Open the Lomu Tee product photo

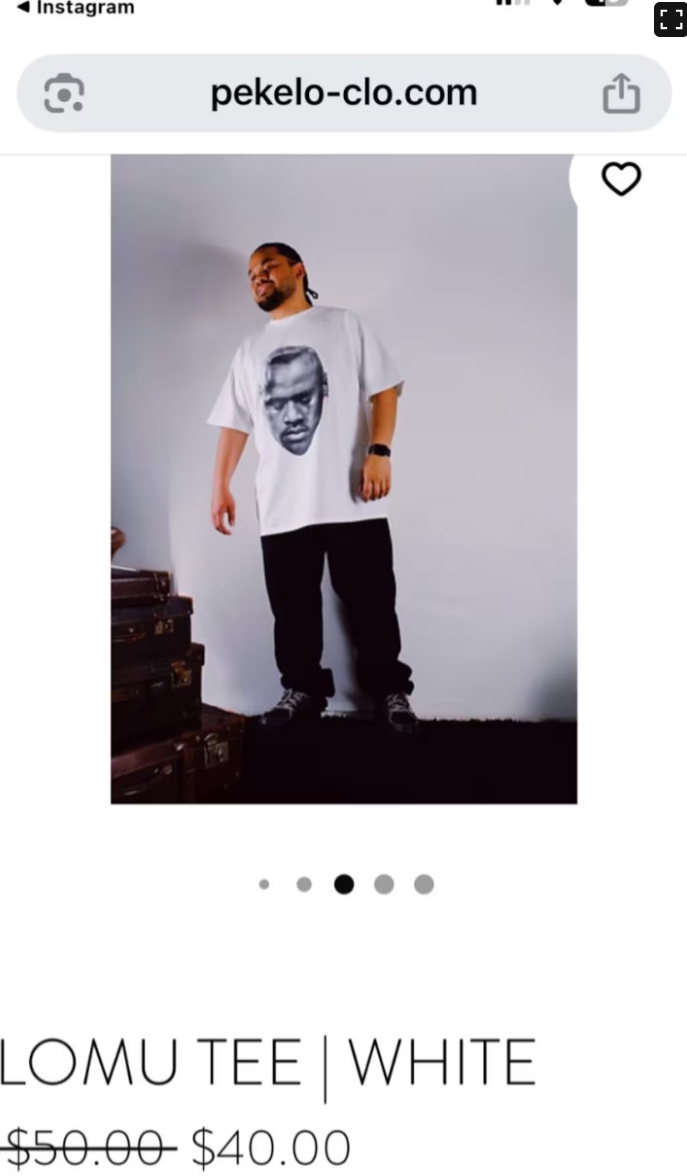(x=343, y=478)
